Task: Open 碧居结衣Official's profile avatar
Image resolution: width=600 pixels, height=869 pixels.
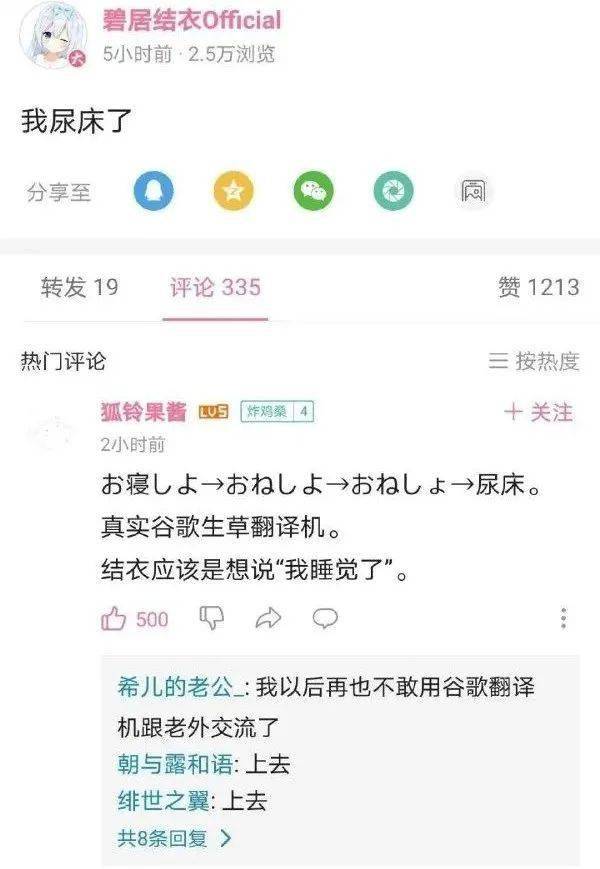Action: 52,34
